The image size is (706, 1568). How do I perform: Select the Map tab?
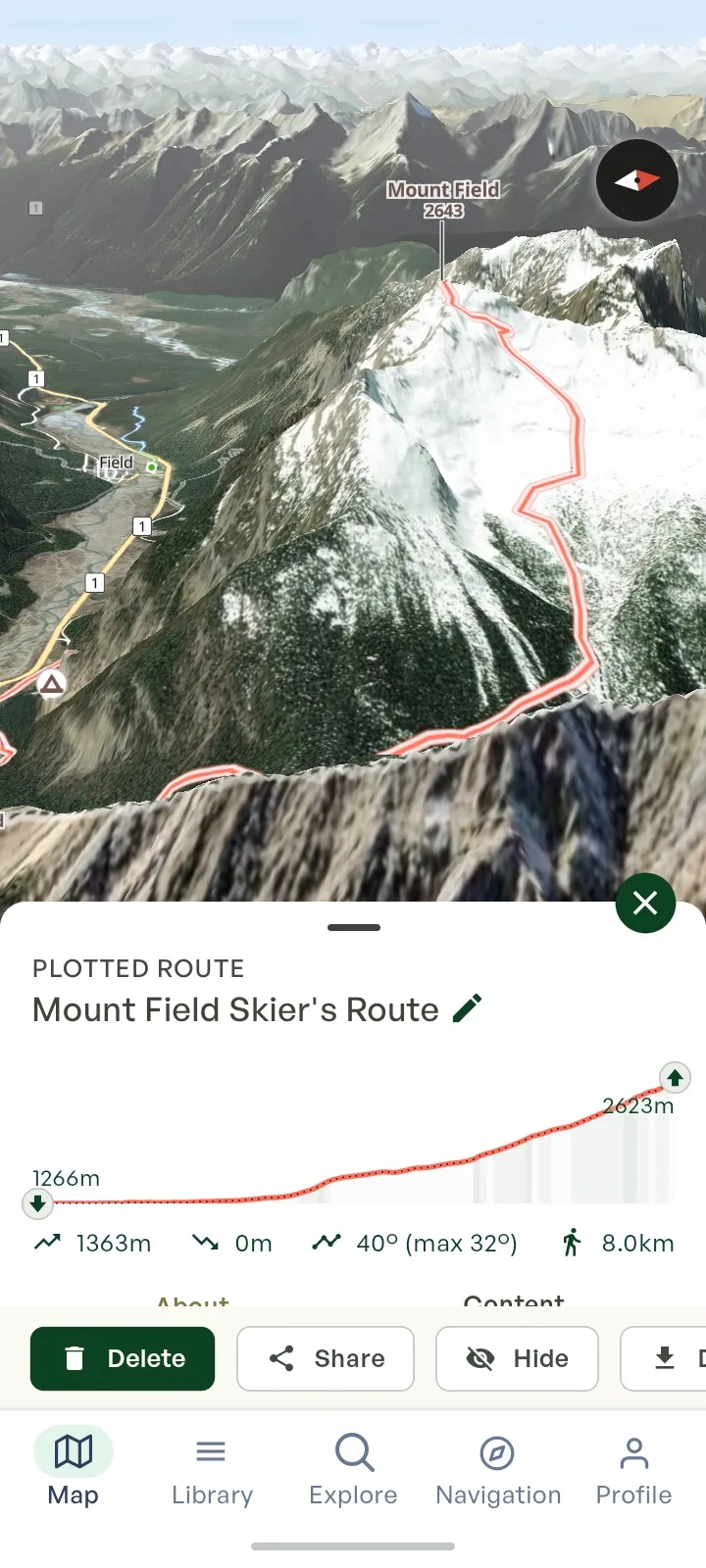coord(74,1471)
